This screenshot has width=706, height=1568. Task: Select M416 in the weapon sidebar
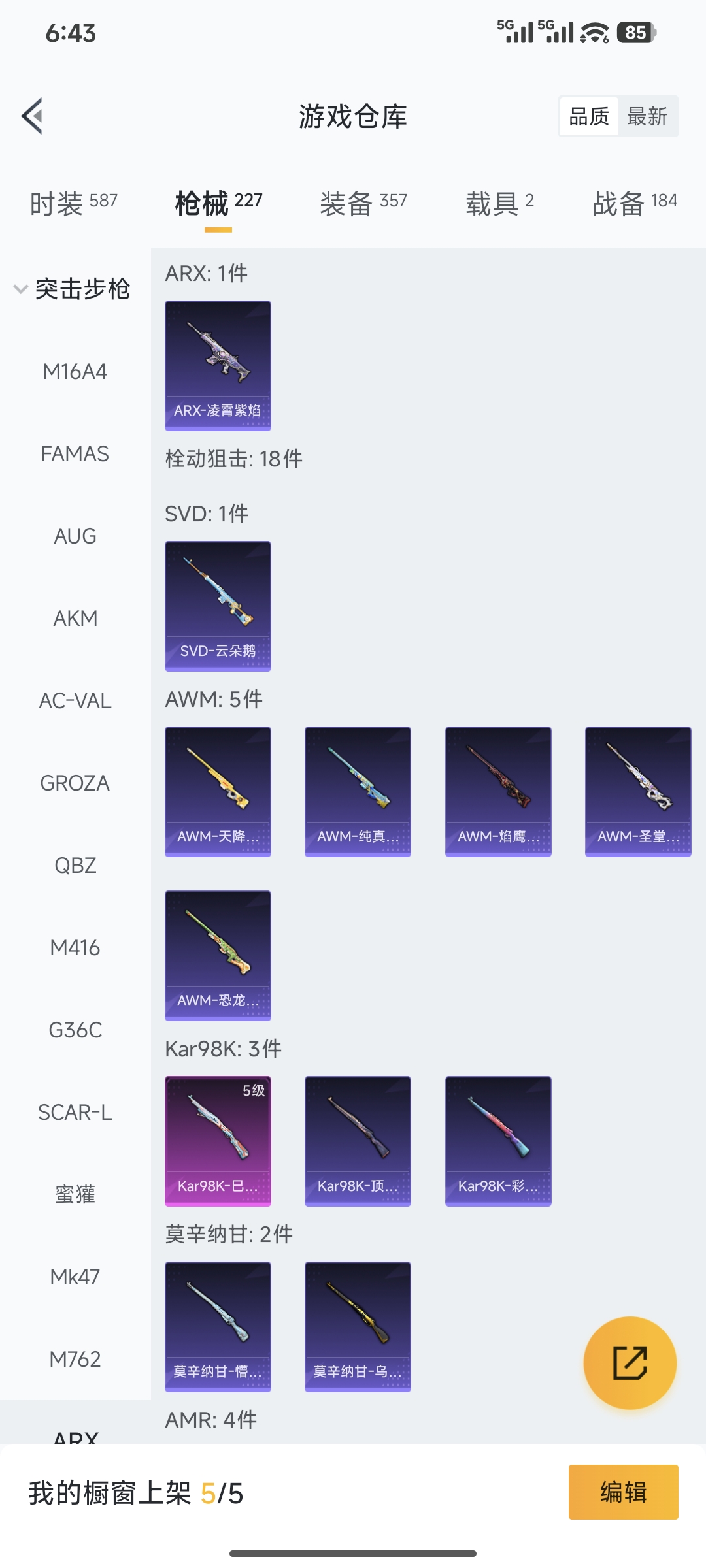75,948
